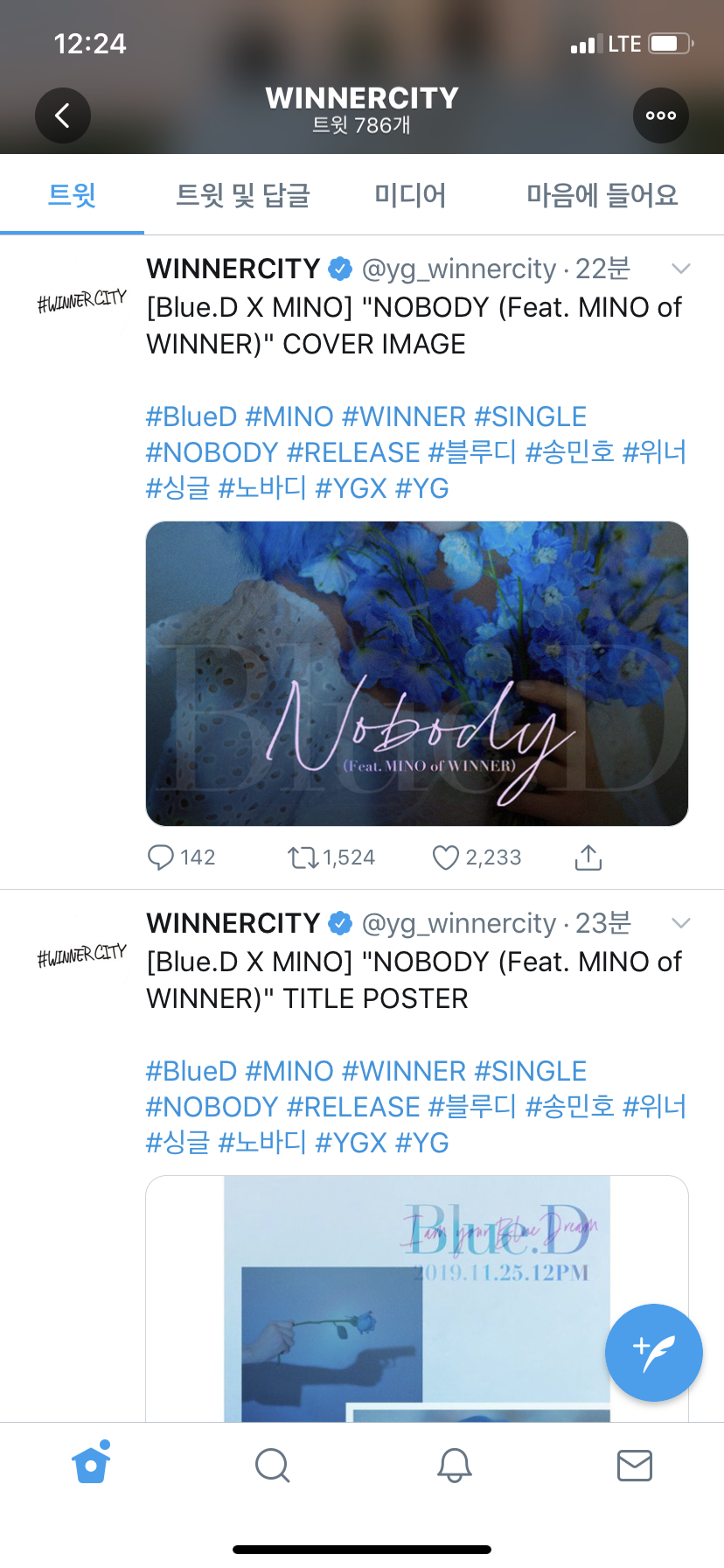The image size is (724, 1568).
Task: Go back from WINNERCITY profile
Action: tap(62, 115)
